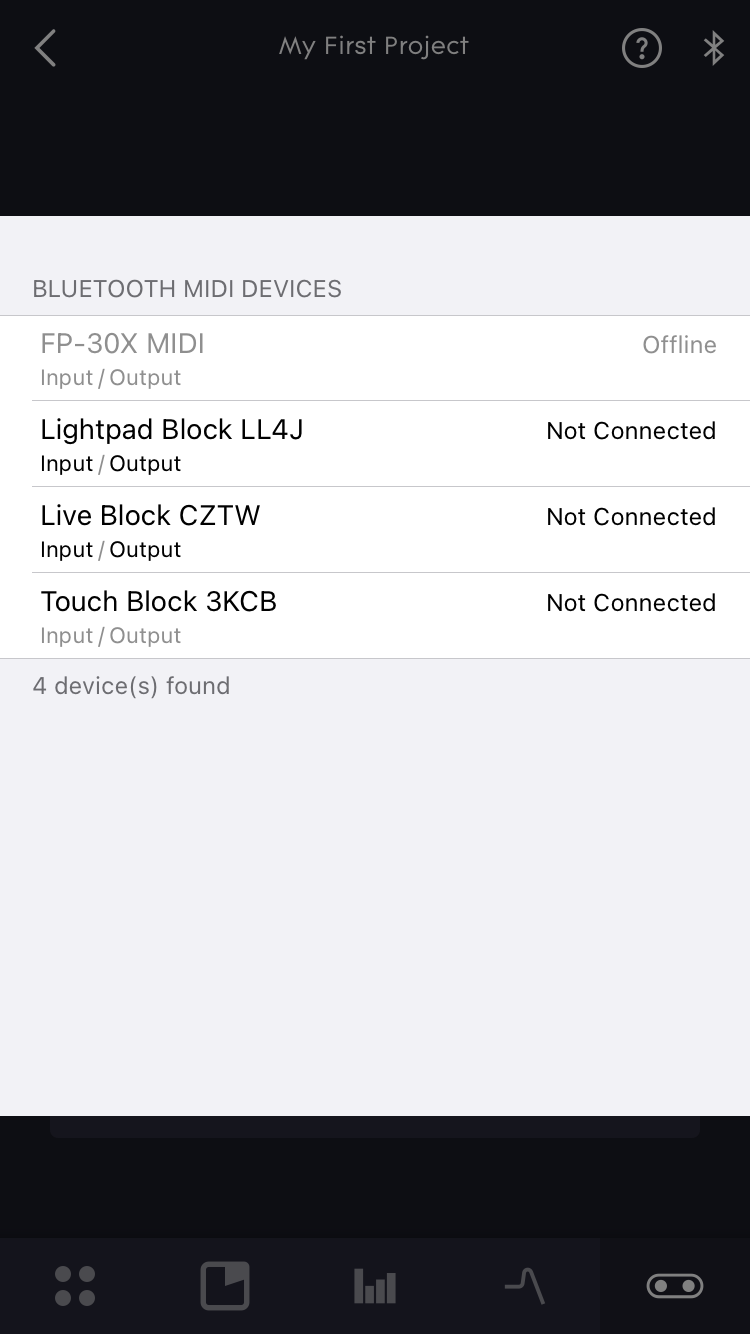Go back from My First Project
This screenshot has height=1334, width=750.
46,48
